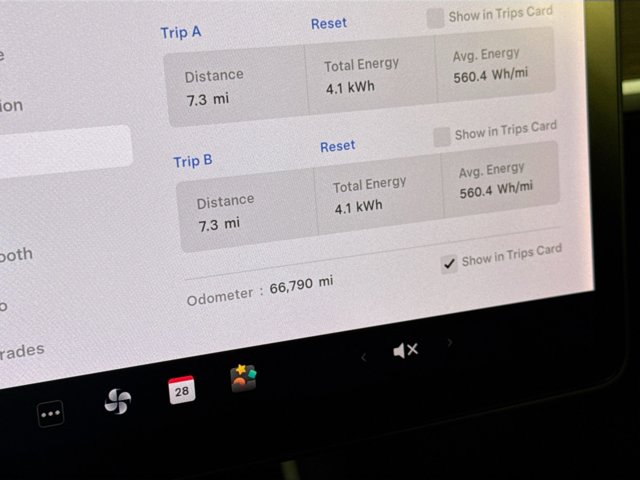Enable Show in Trips Card for Trip A

tap(436, 18)
